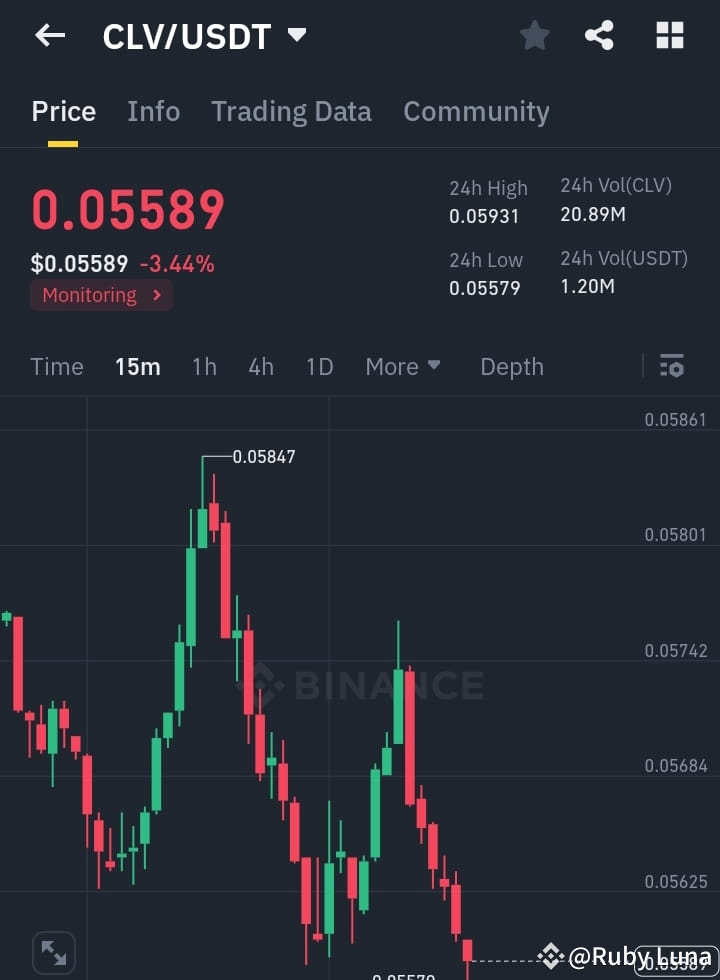Select the 1D candlestick interval

319,366
